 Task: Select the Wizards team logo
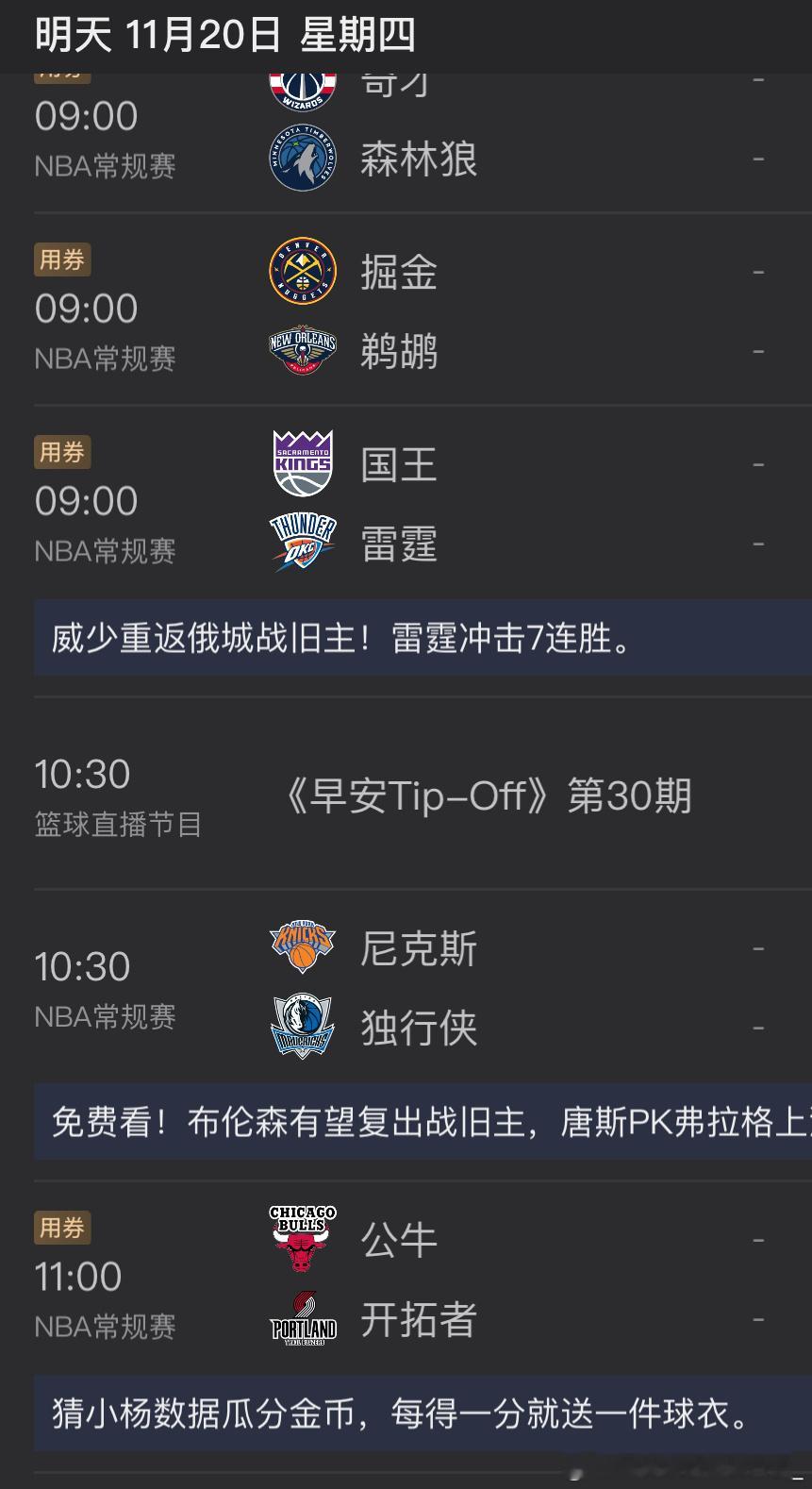pyautogui.click(x=302, y=80)
